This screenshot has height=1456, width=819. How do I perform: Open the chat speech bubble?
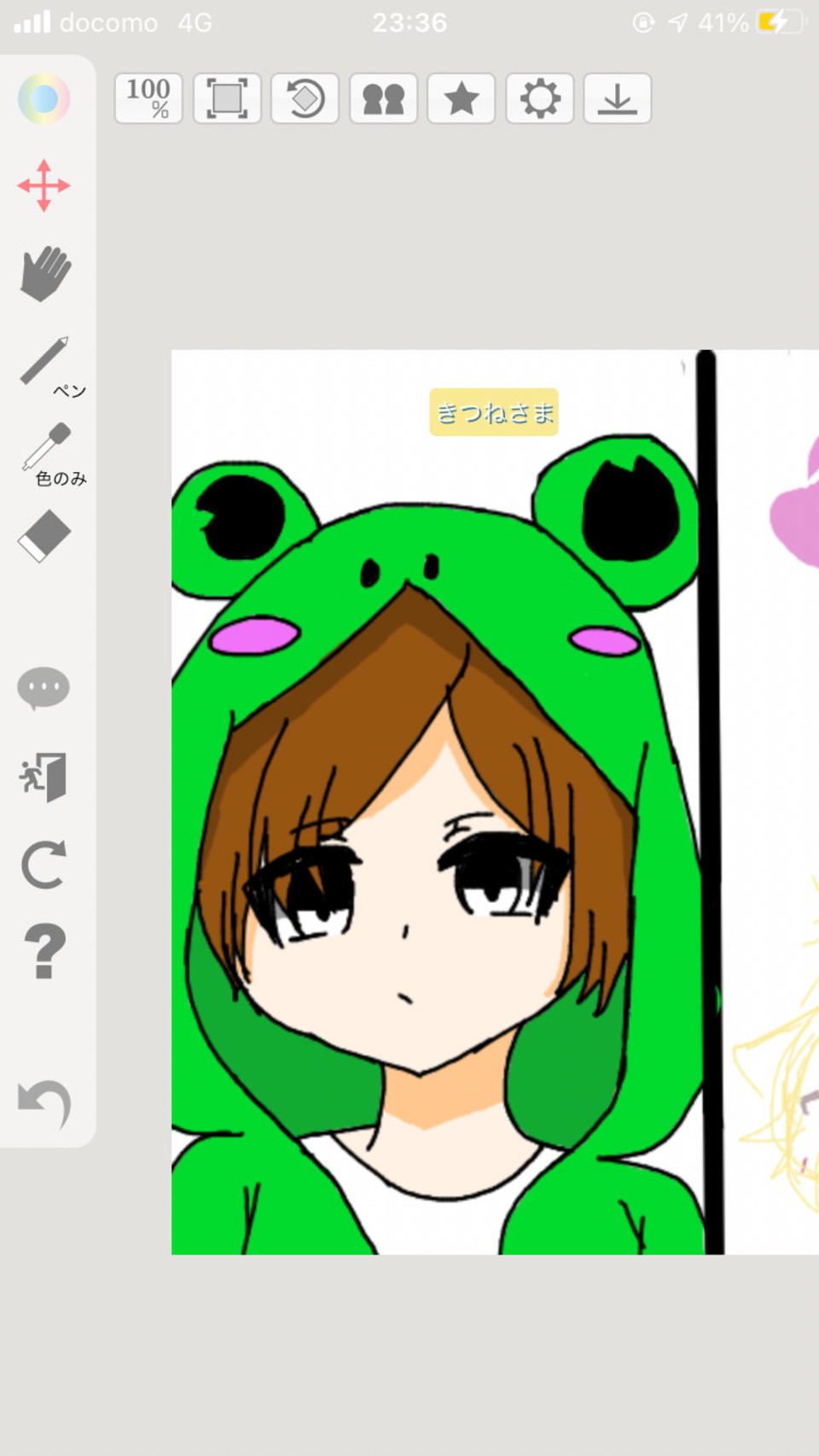click(44, 688)
